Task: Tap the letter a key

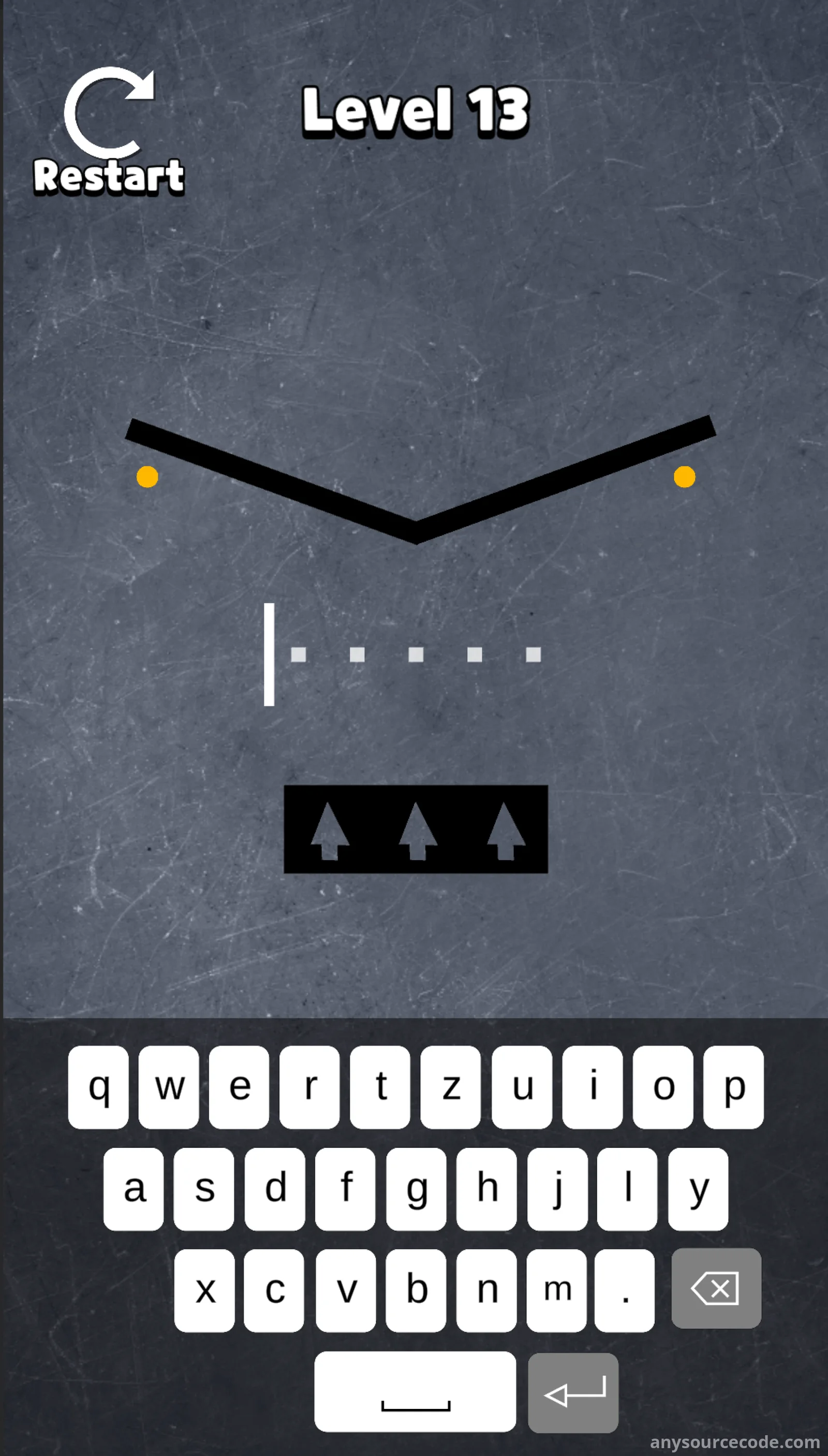Action: coord(134,1189)
